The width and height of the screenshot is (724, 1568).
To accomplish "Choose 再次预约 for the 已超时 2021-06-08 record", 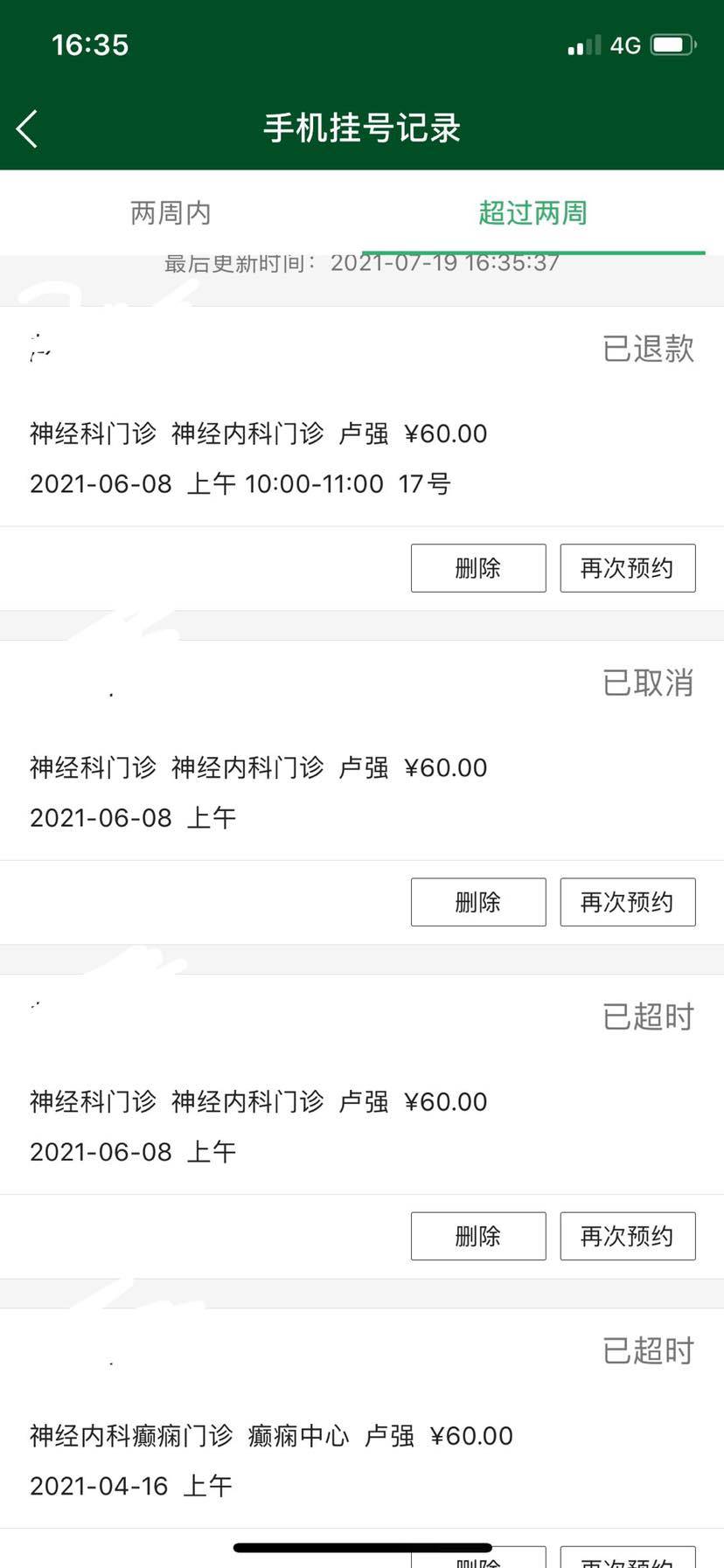I will click(627, 1236).
